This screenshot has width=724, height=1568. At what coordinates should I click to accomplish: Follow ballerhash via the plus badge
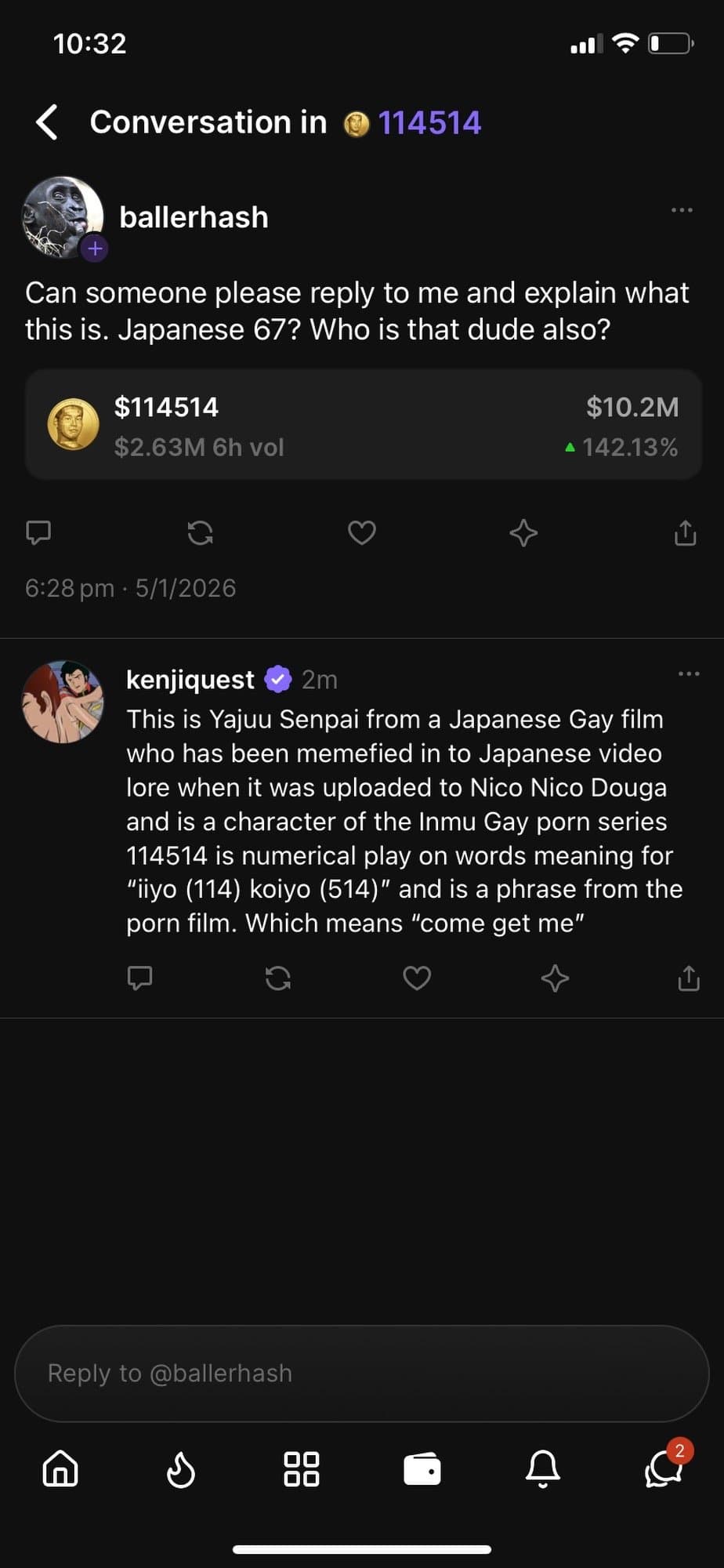coord(95,249)
